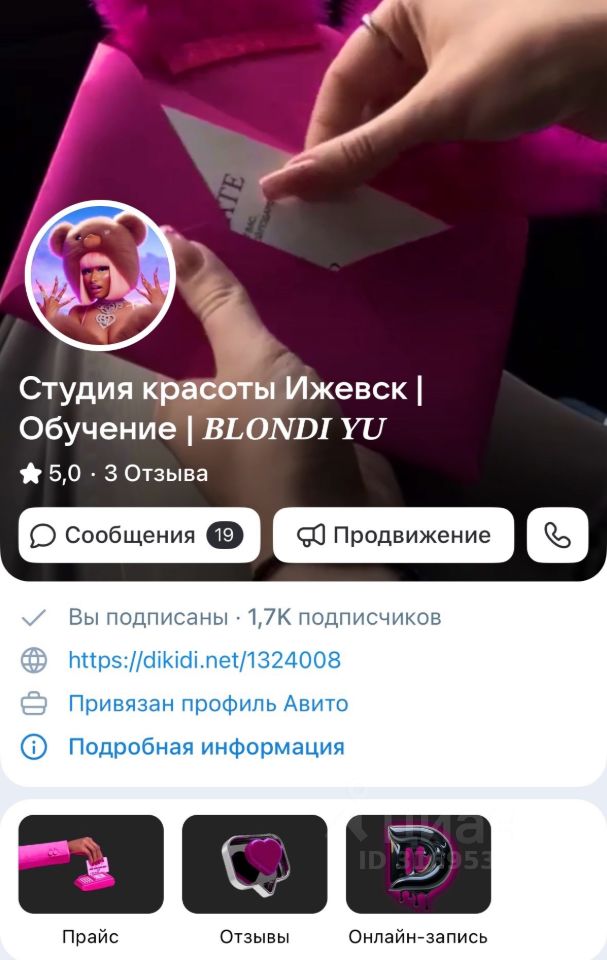The width and height of the screenshot is (607, 960).
Task: Open the Прайс price tile
Action: coord(91,864)
